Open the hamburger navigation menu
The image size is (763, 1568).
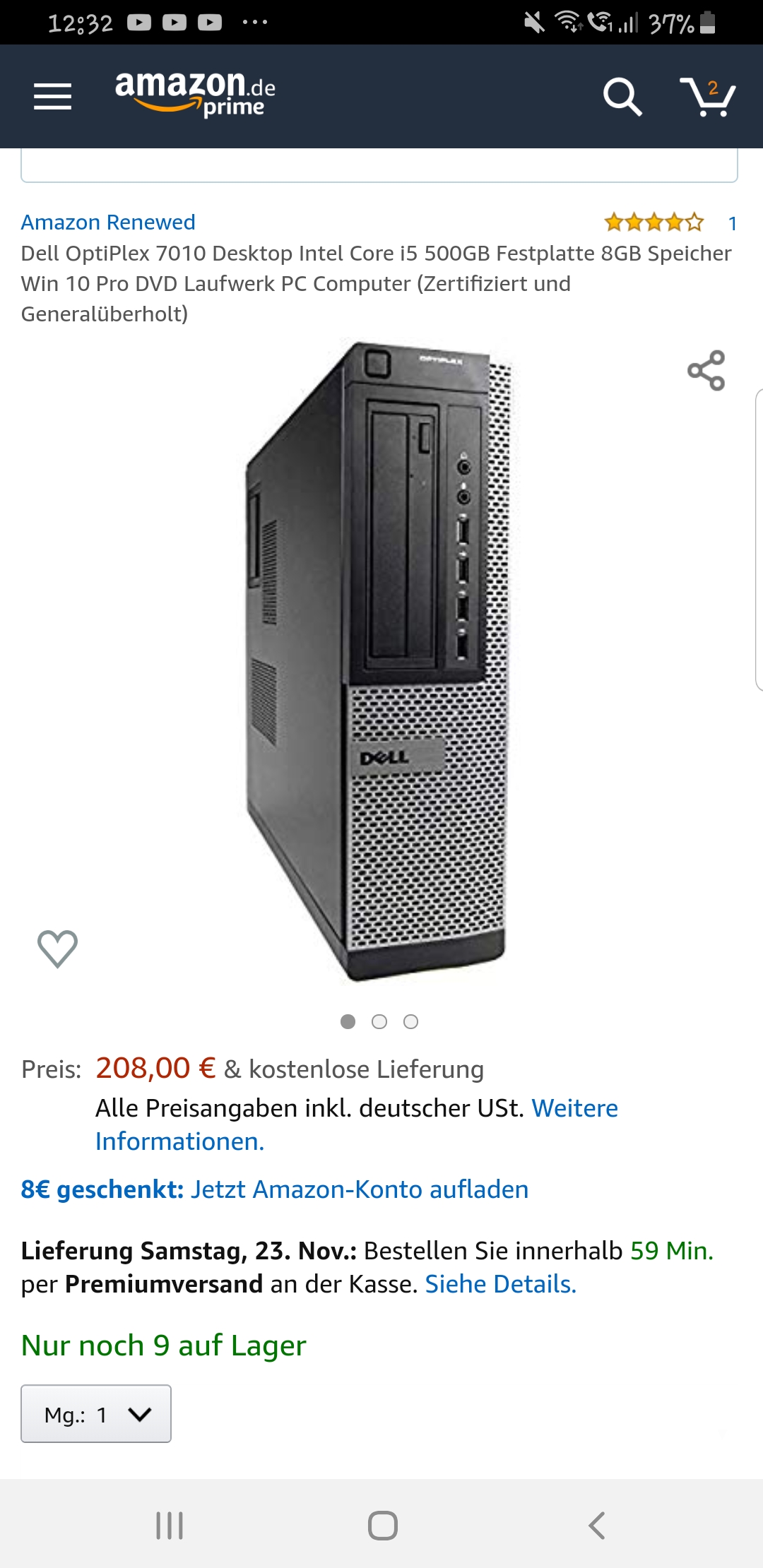[53, 97]
